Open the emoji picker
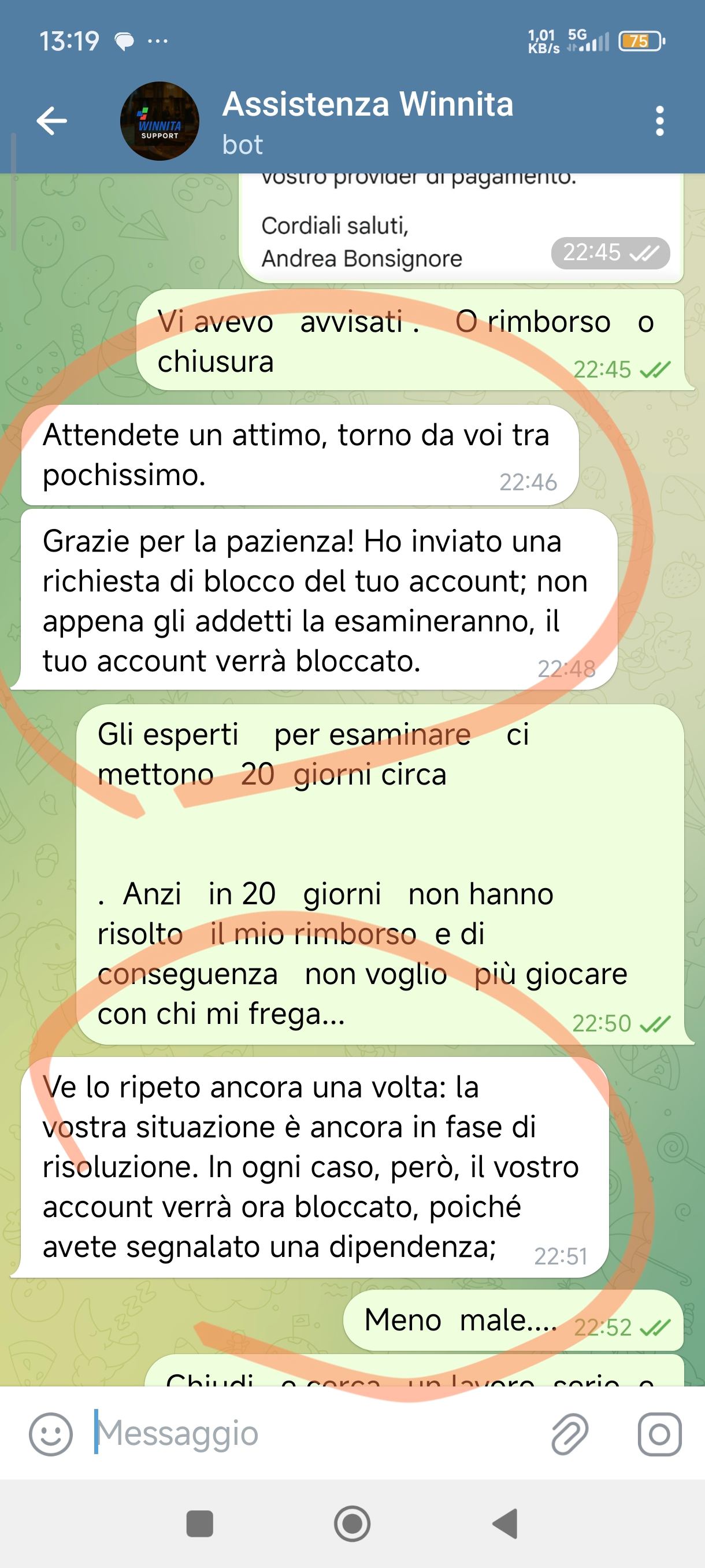The image size is (705, 1568). click(51, 1434)
